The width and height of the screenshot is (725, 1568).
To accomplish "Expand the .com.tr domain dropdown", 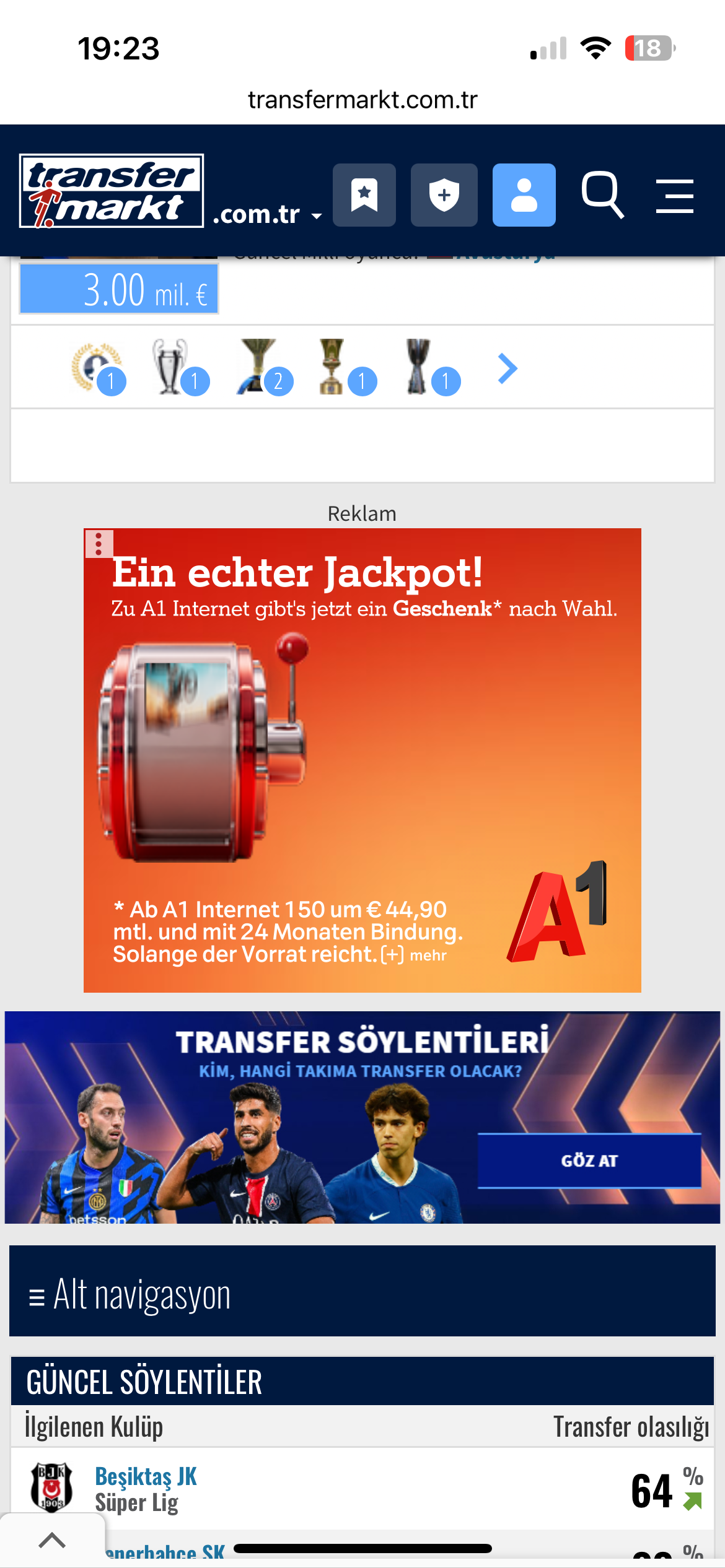I will coord(267,214).
